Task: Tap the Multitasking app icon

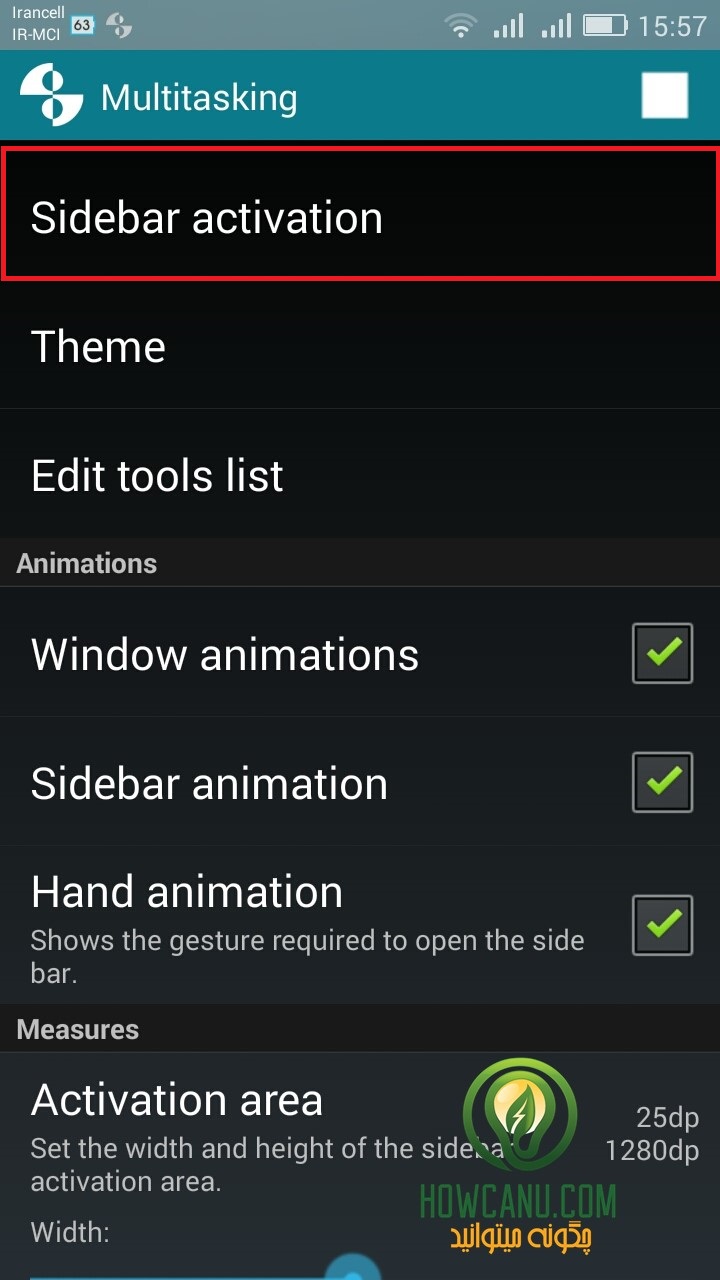Action: tap(51, 96)
